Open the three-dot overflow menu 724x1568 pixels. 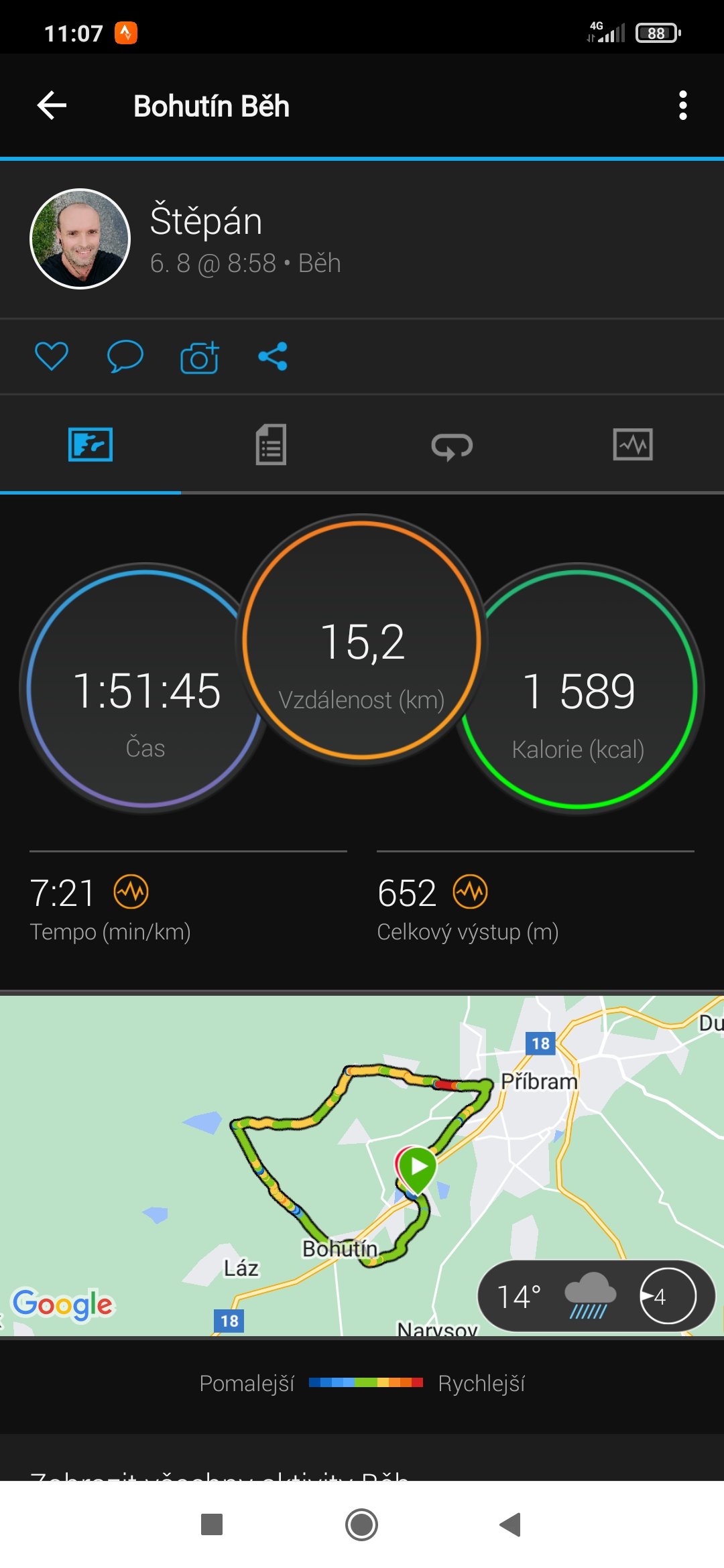tap(682, 106)
